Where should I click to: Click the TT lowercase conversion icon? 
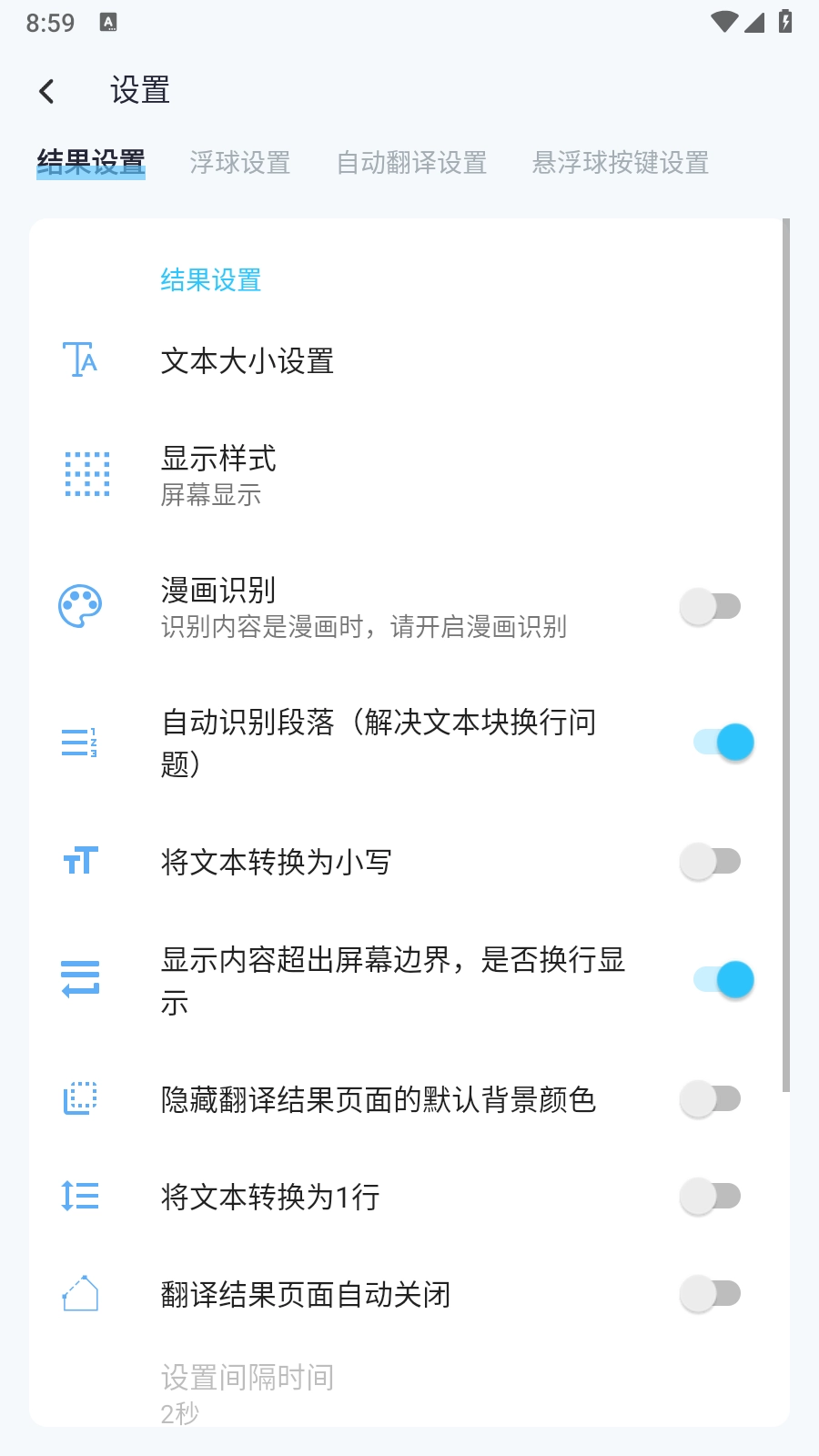[x=80, y=859]
